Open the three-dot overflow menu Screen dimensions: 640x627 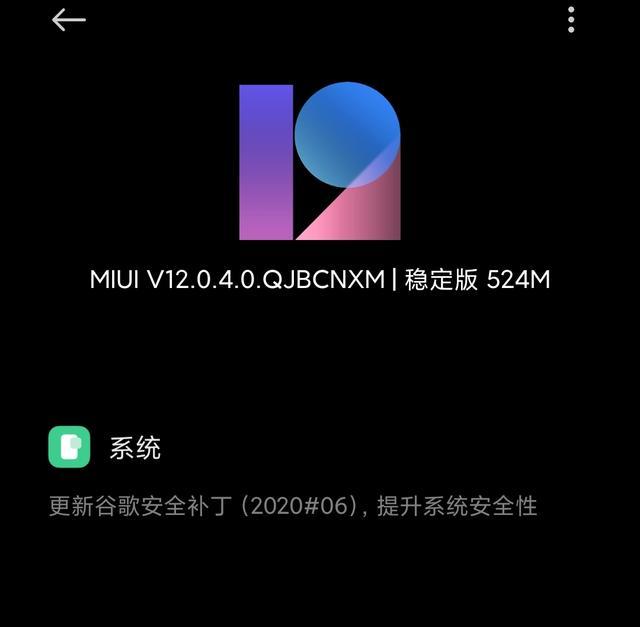click(571, 19)
